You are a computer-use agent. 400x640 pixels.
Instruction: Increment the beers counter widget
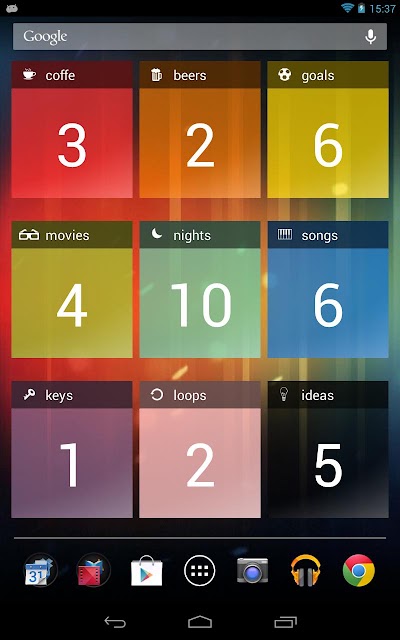pos(200,130)
